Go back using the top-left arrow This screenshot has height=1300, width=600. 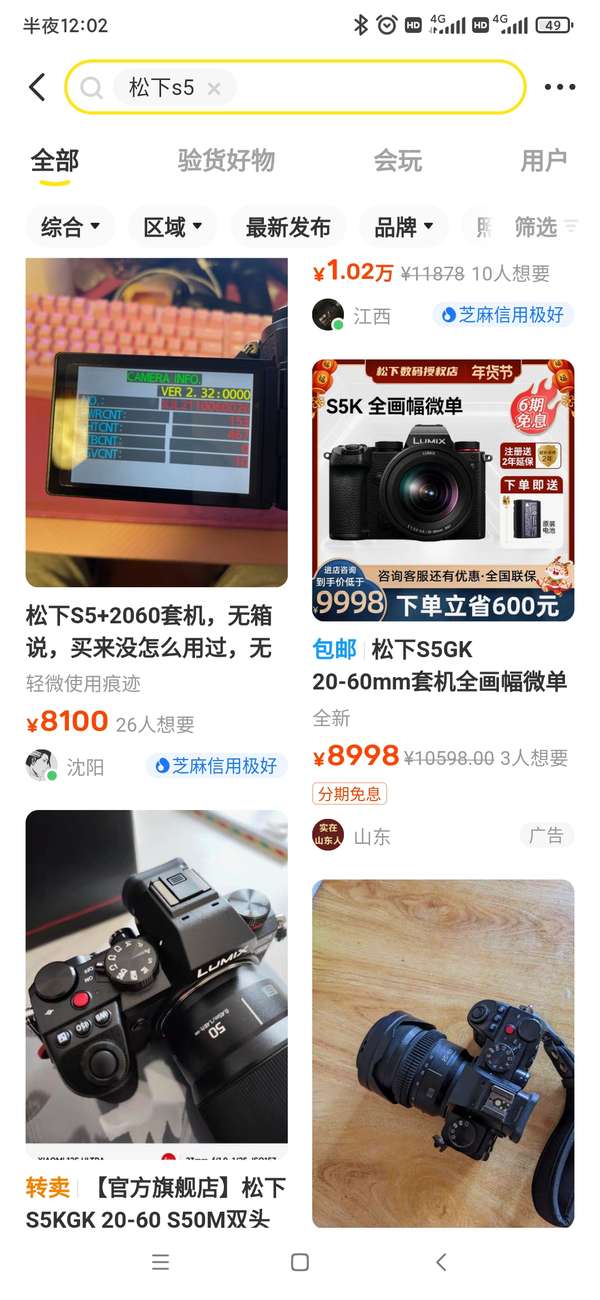37,87
